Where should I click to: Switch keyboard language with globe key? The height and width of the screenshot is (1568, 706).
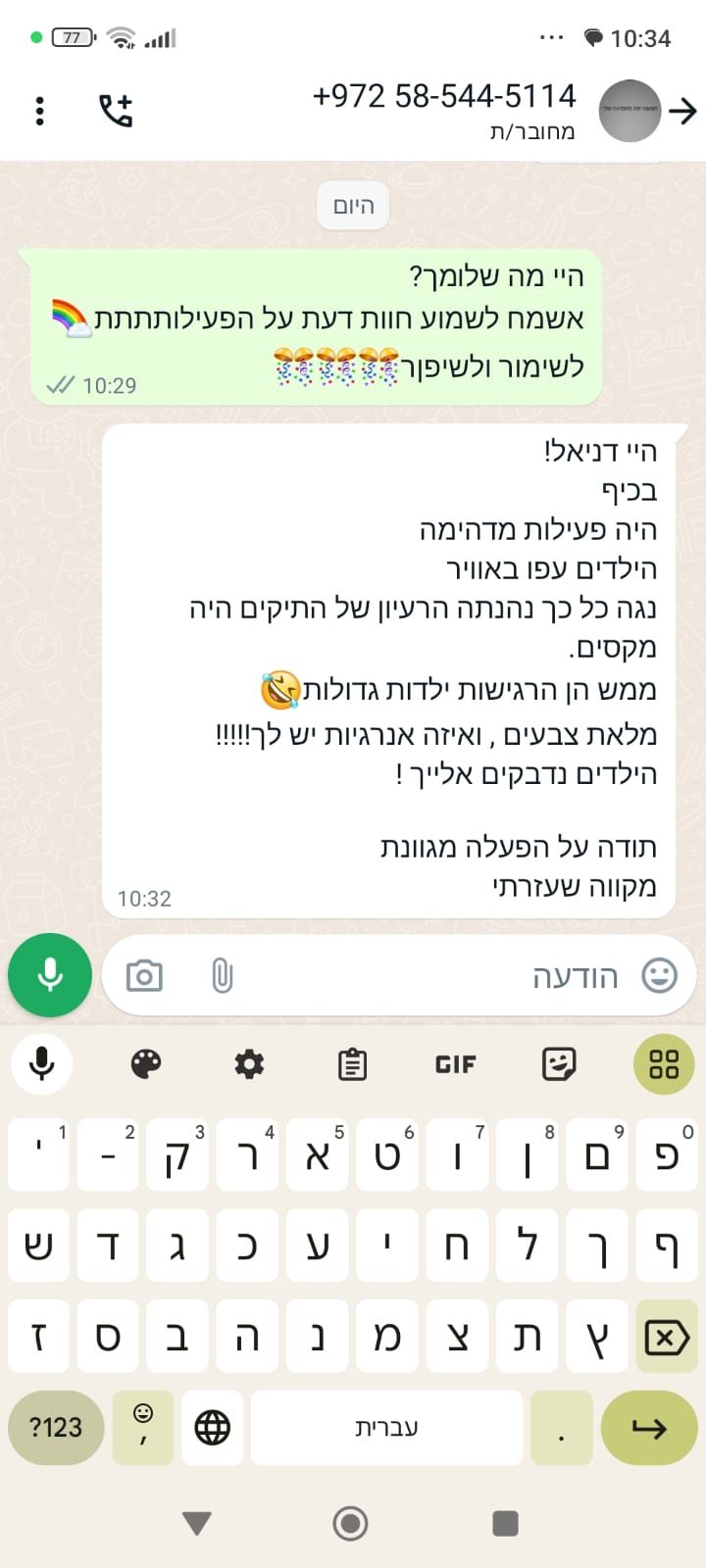point(212,1428)
